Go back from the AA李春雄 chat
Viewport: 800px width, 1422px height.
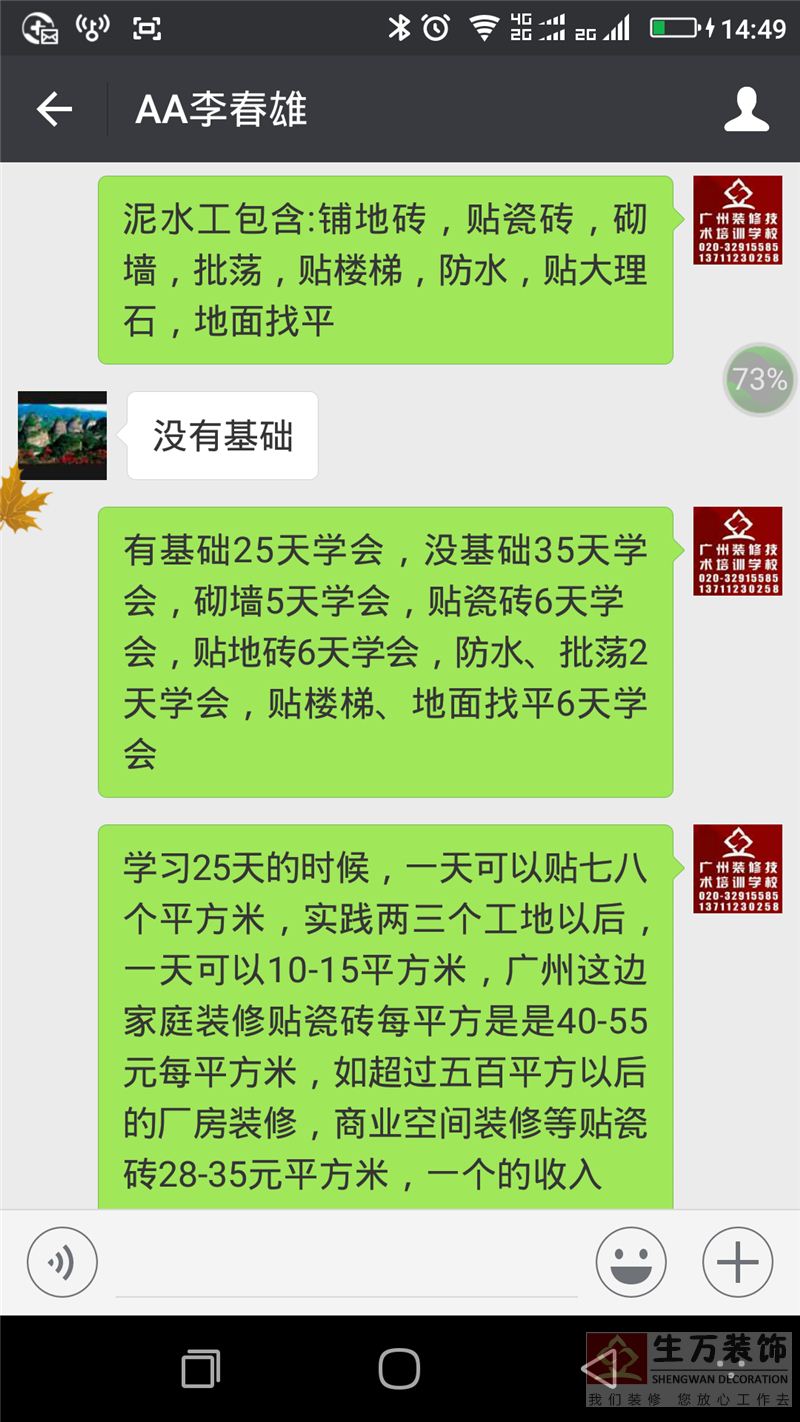[54, 109]
